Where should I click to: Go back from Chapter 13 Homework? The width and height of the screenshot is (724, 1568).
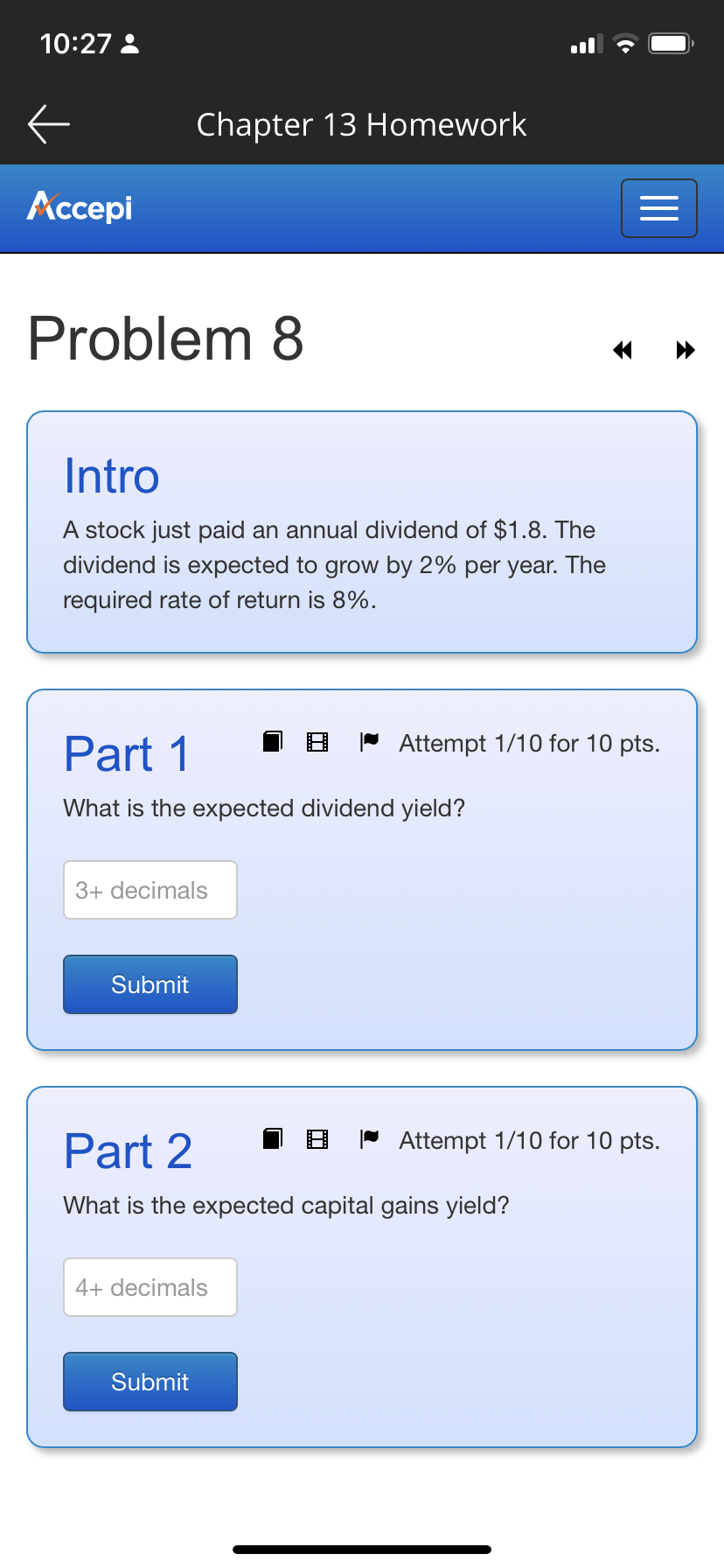click(x=49, y=124)
